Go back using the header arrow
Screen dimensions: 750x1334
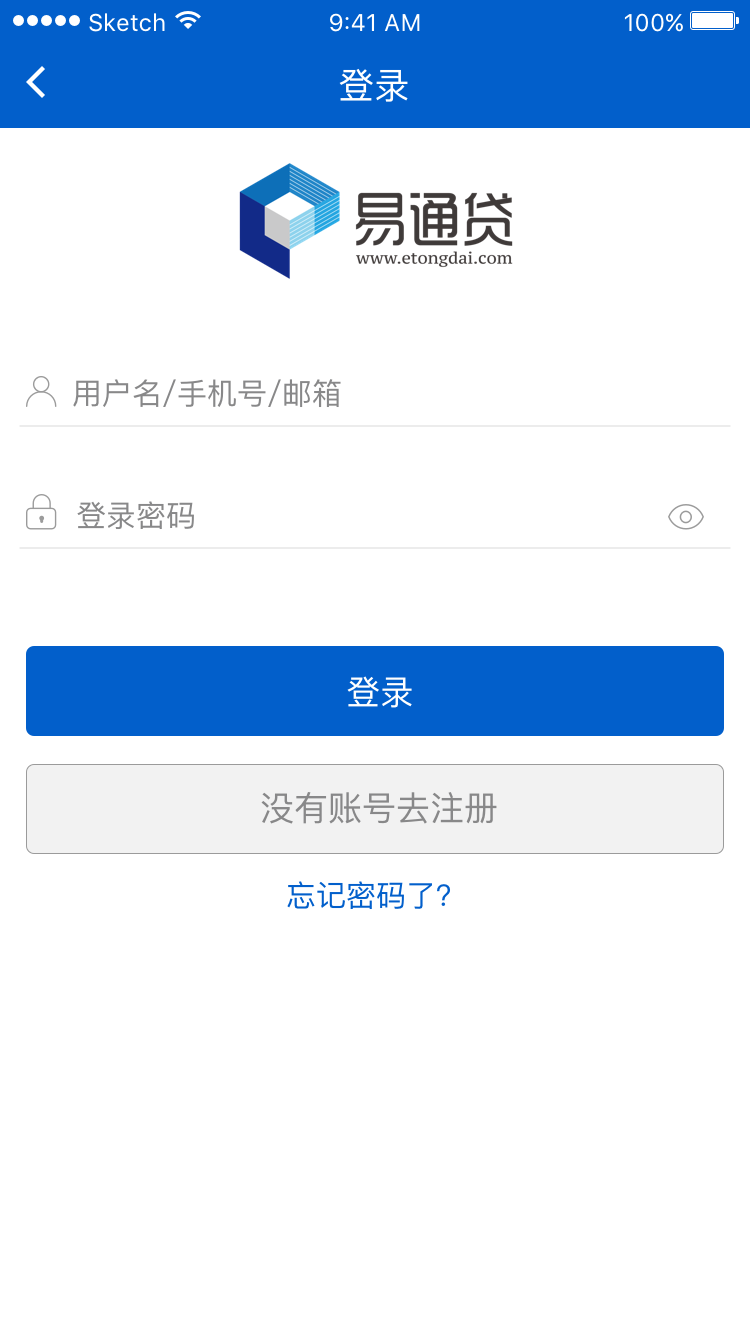coord(36,83)
